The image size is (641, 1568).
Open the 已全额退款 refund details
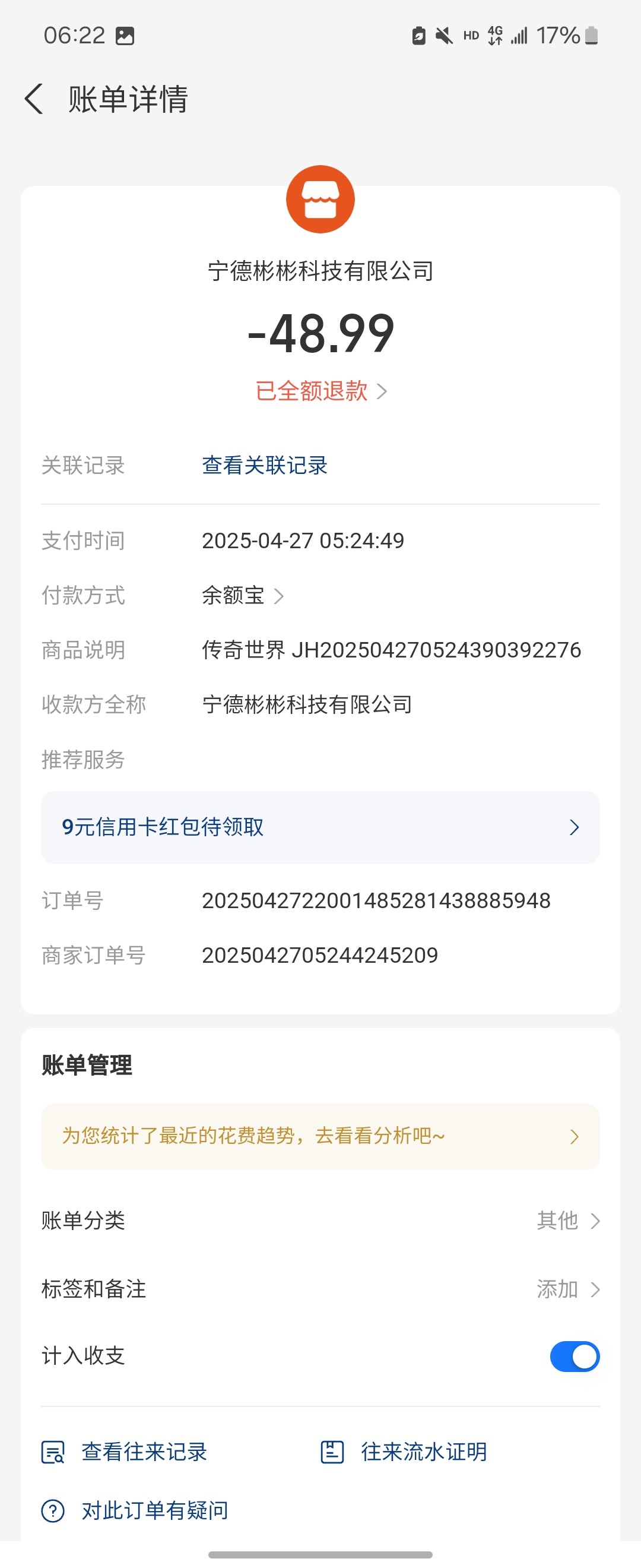[320, 391]
